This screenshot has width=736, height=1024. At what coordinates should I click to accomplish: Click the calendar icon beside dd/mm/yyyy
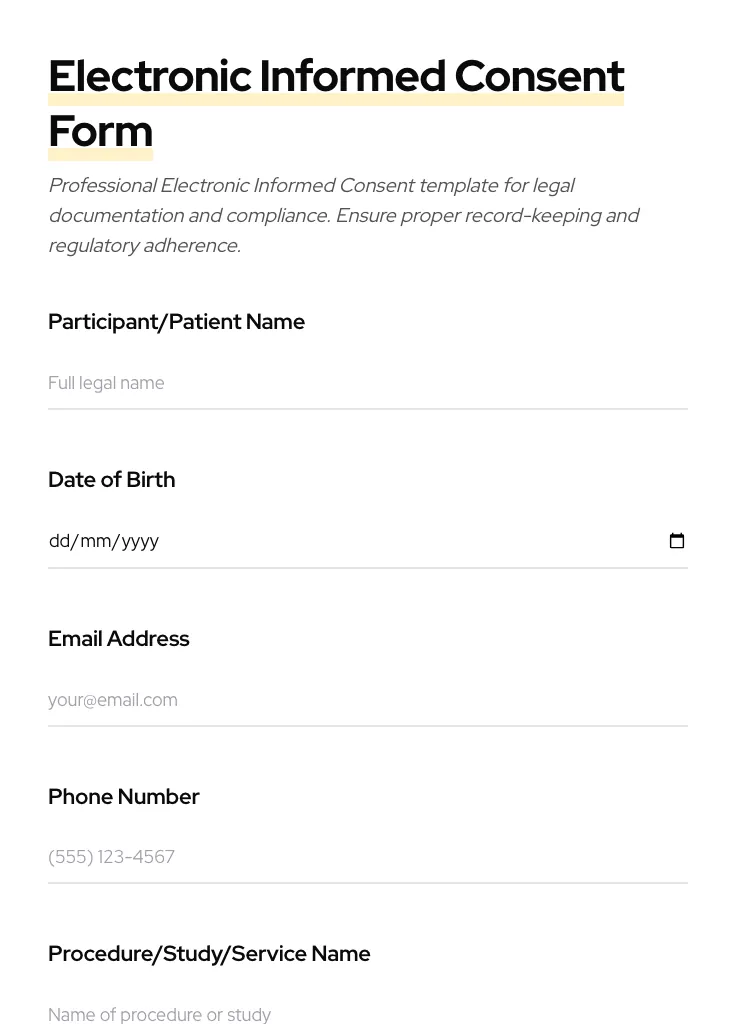tap(677, 541)
